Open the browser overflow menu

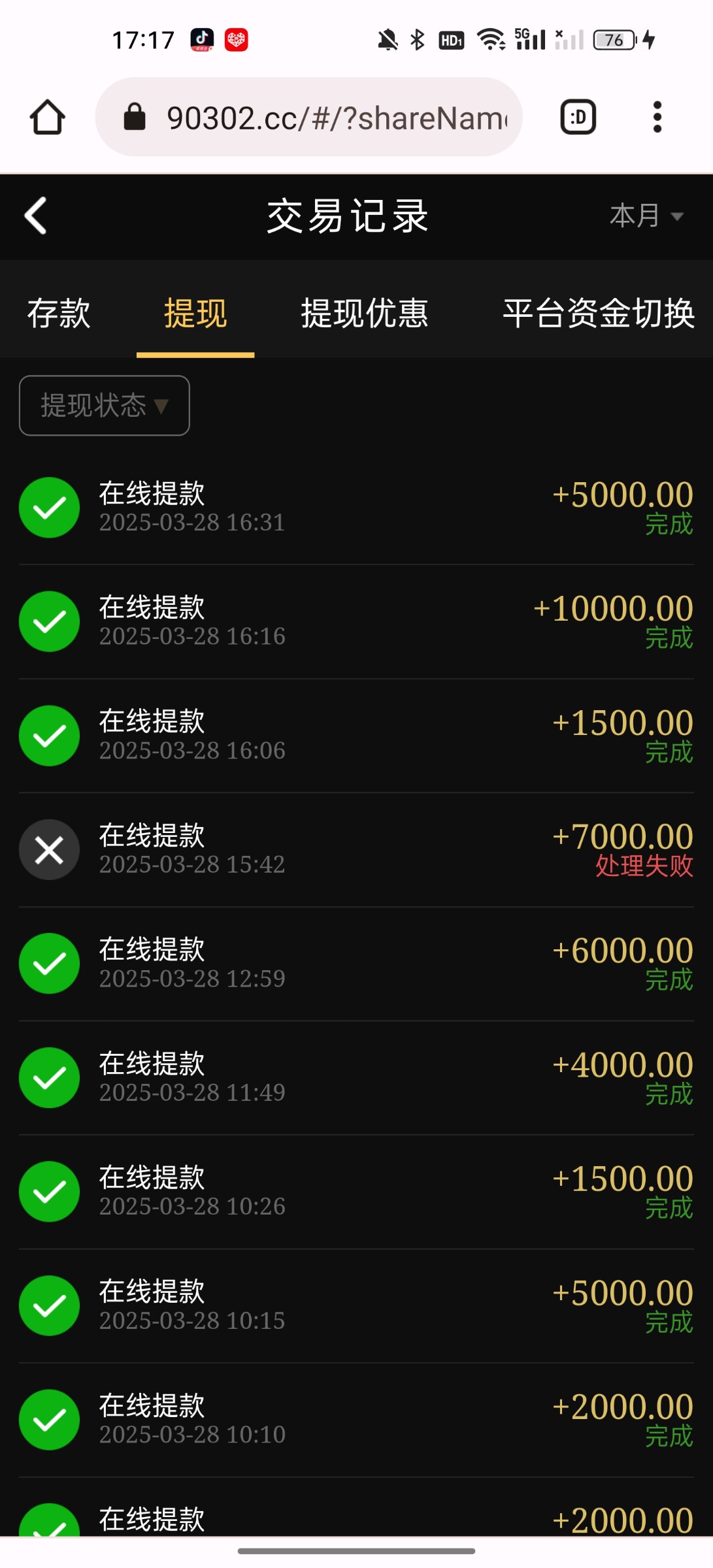coord(657,117)
